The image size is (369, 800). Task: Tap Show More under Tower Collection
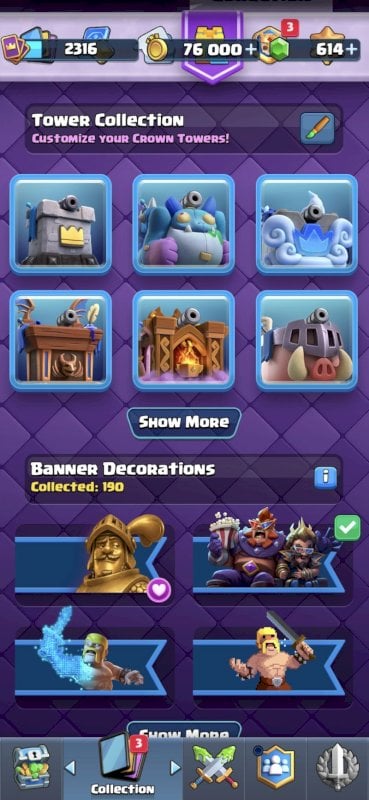click(x=184, y=422)
